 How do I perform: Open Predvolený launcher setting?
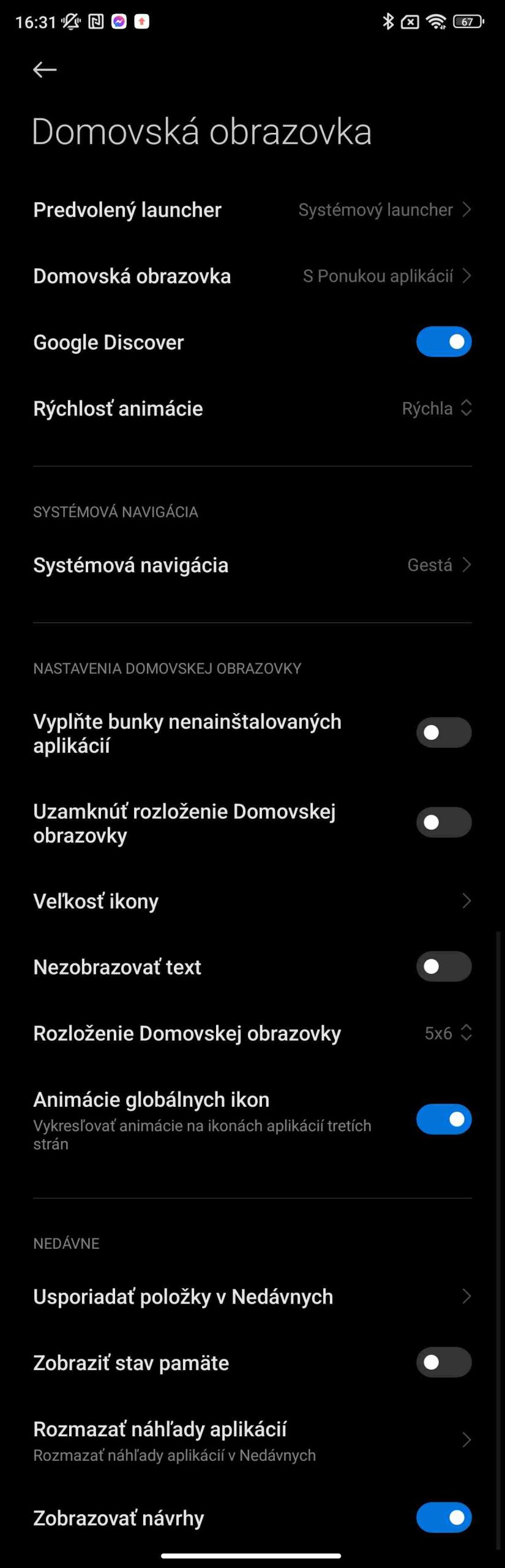(x=252, y=210)
